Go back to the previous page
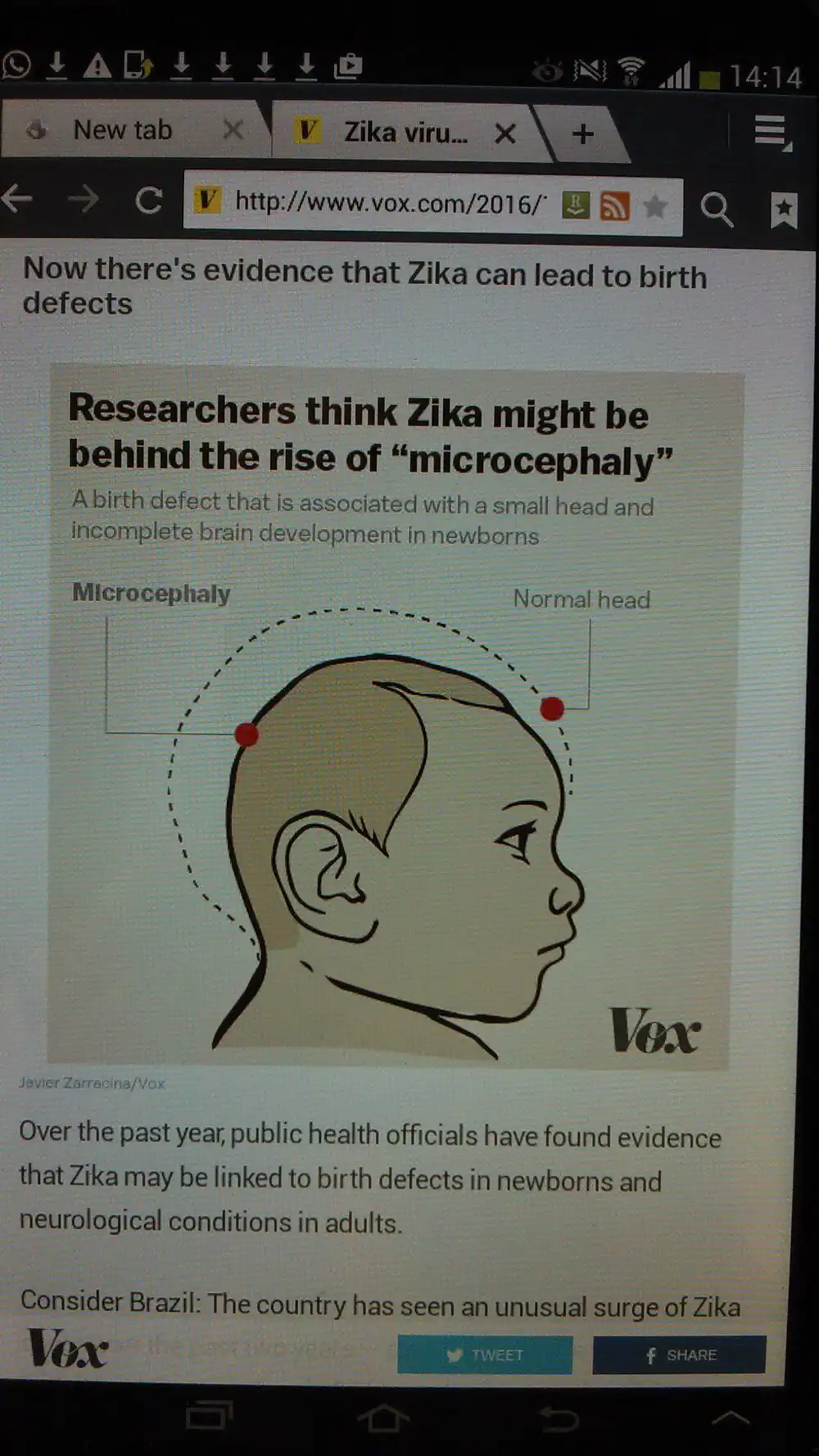This screenshot has height=1456, width=819. point(18,199)
